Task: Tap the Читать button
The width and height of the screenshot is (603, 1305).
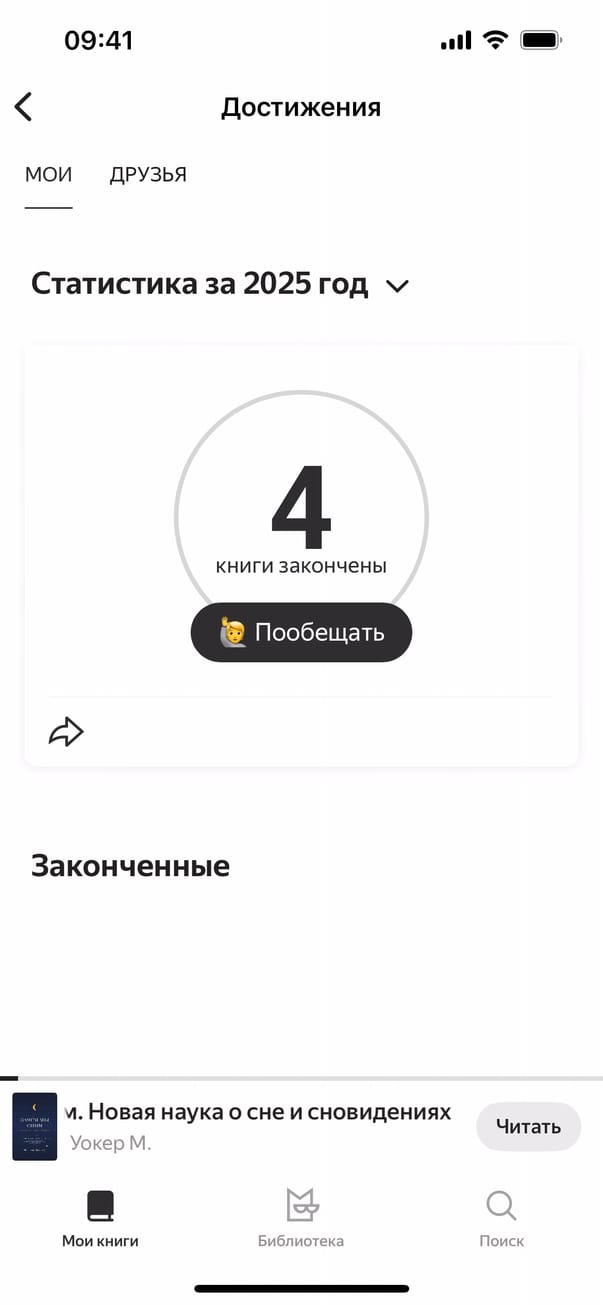Action: 528,1127
